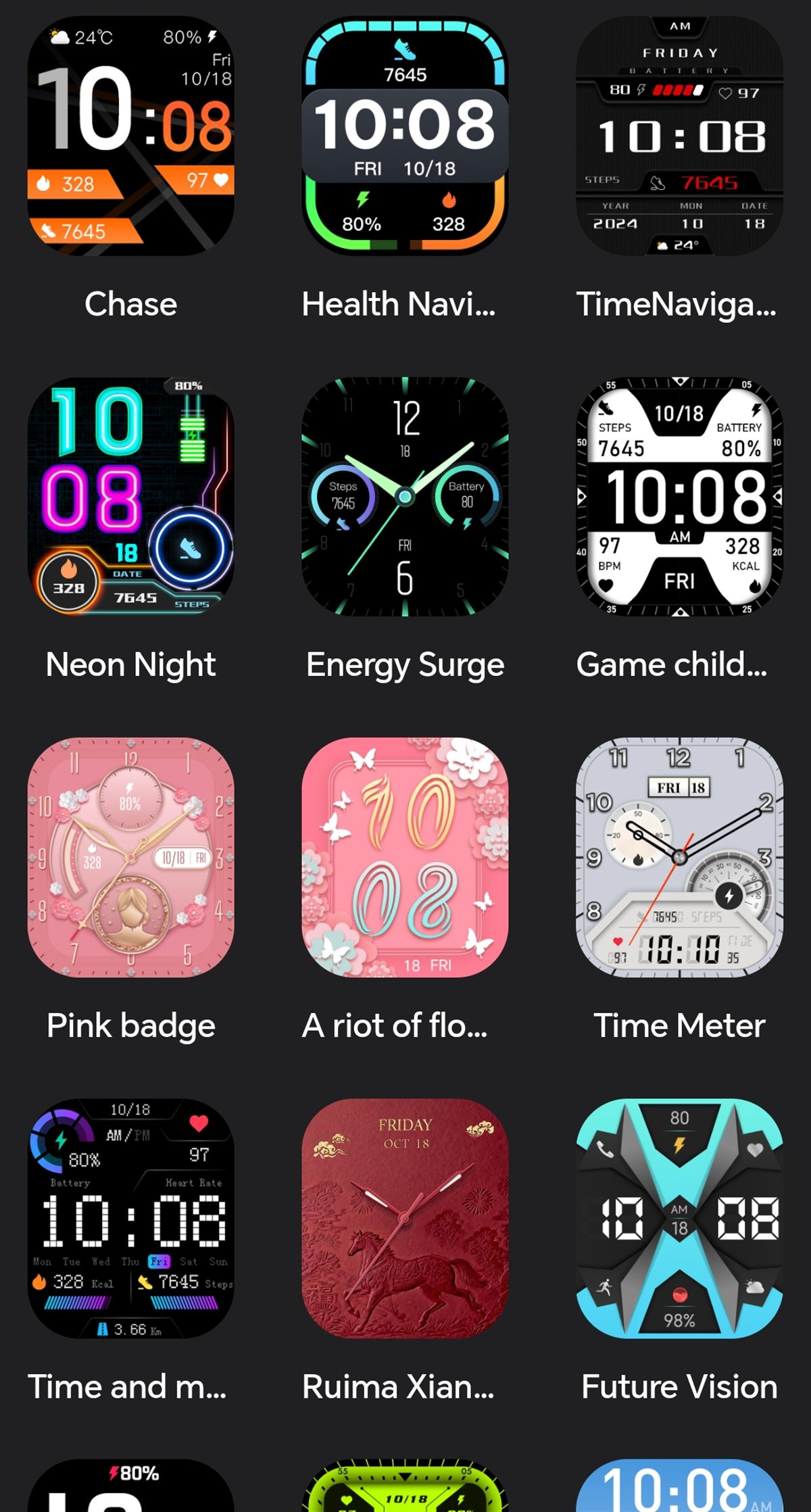
Task: Choose the Pink badge watch face
Action: [x=130, y=858]
